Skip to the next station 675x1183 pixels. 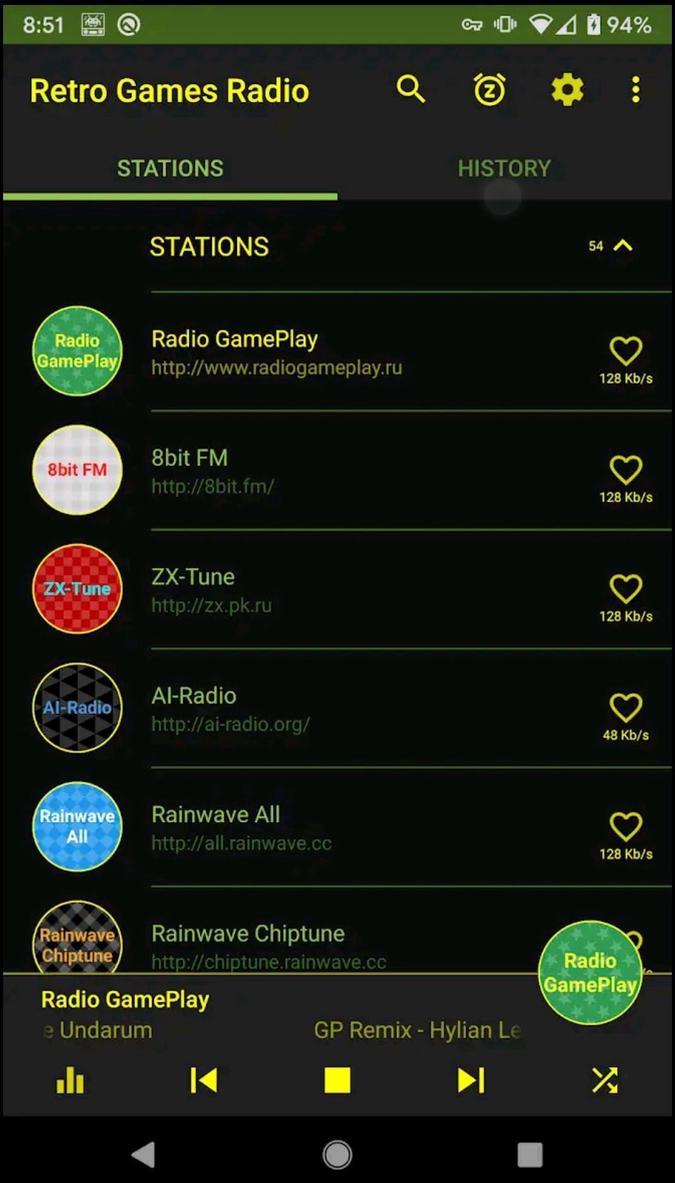[x=470, y=1080]
